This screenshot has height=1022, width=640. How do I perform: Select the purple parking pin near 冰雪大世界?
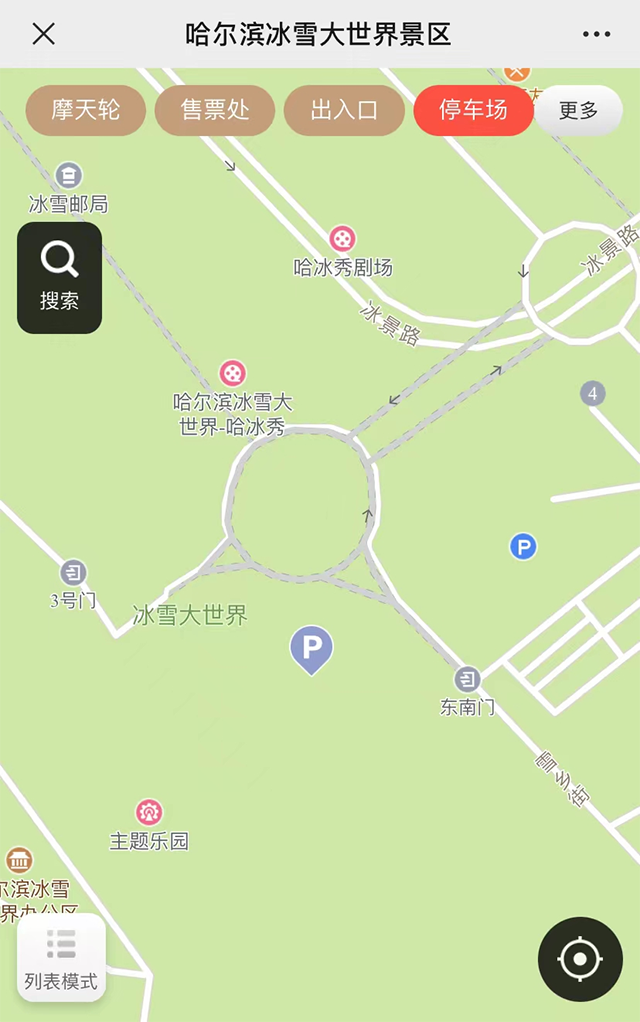(x=311, y=647)
